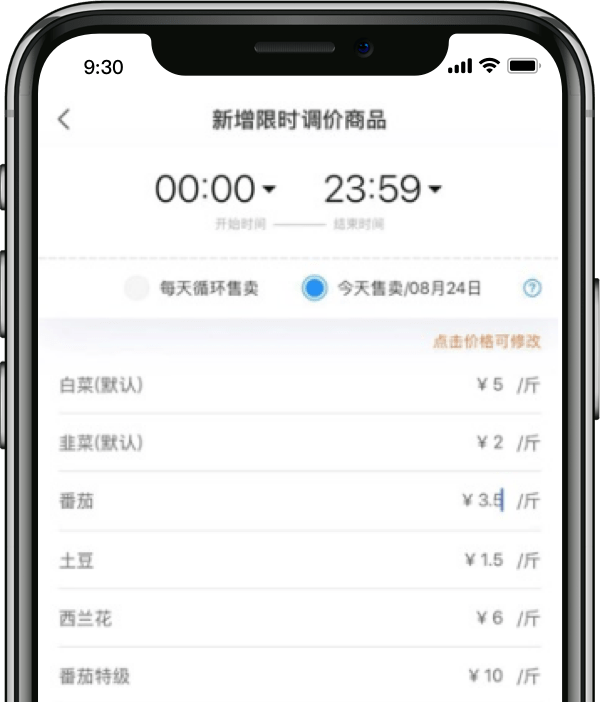Open the help question mark icon

click(x=532, y=289)
